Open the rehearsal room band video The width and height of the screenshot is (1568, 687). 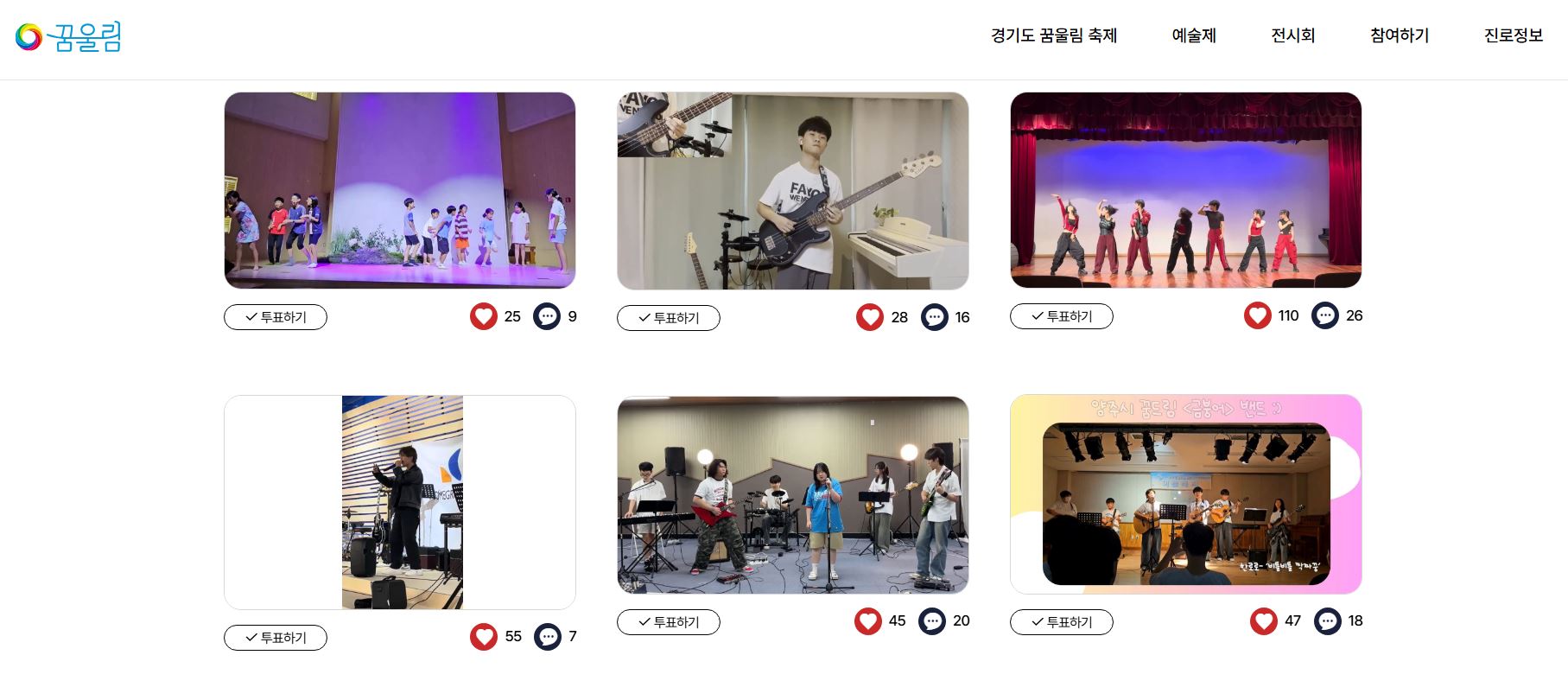tap(792, 494)
